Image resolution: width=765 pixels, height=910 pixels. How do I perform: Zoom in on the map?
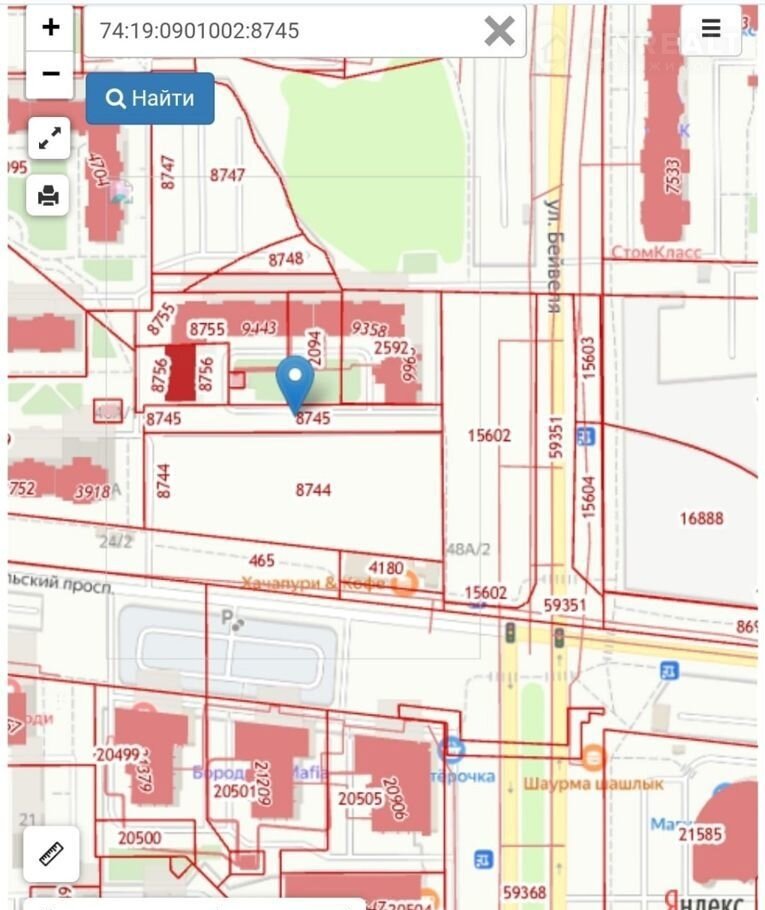click(50, 27)
